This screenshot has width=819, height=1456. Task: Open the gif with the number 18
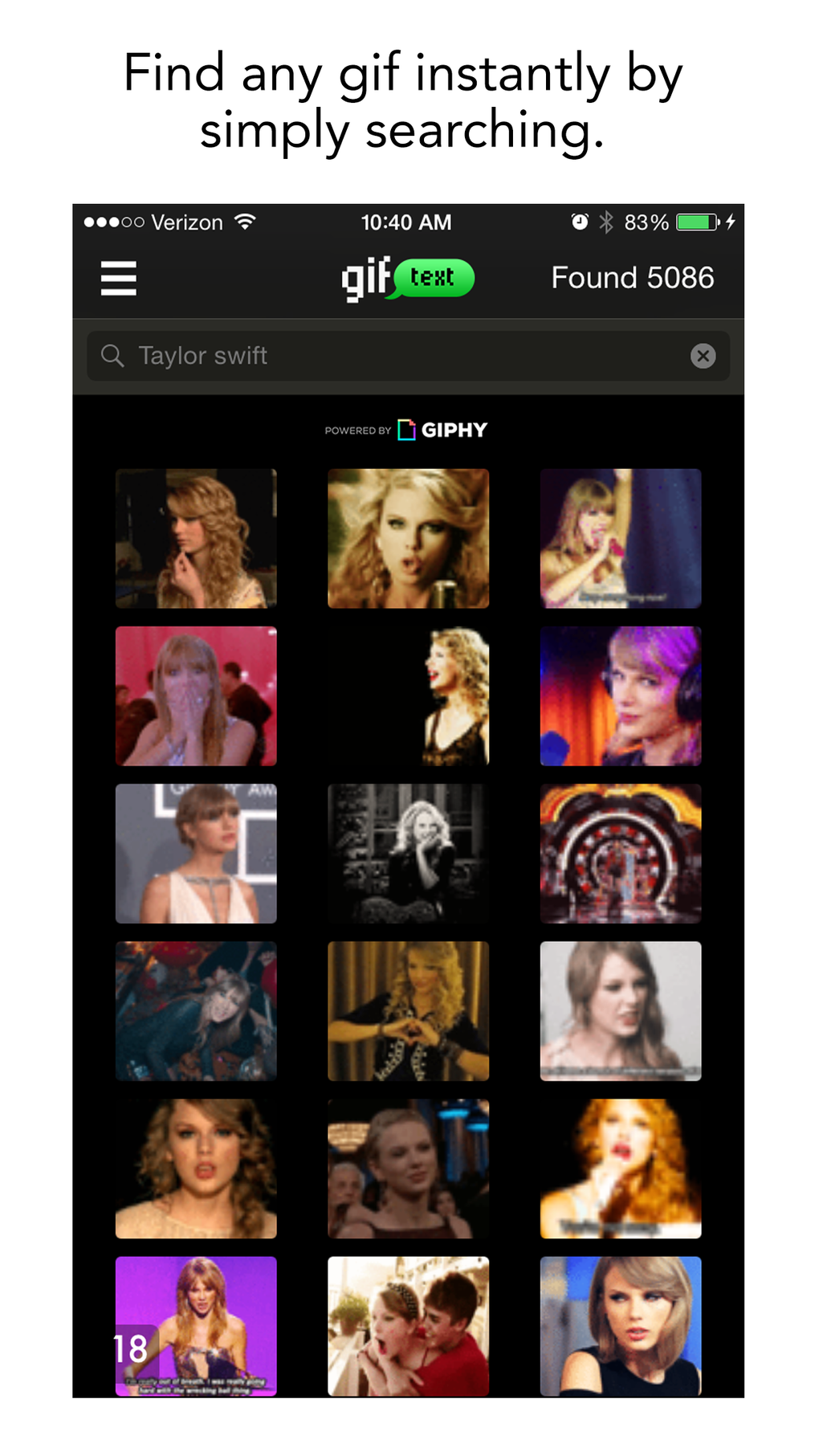point(195,1325)
